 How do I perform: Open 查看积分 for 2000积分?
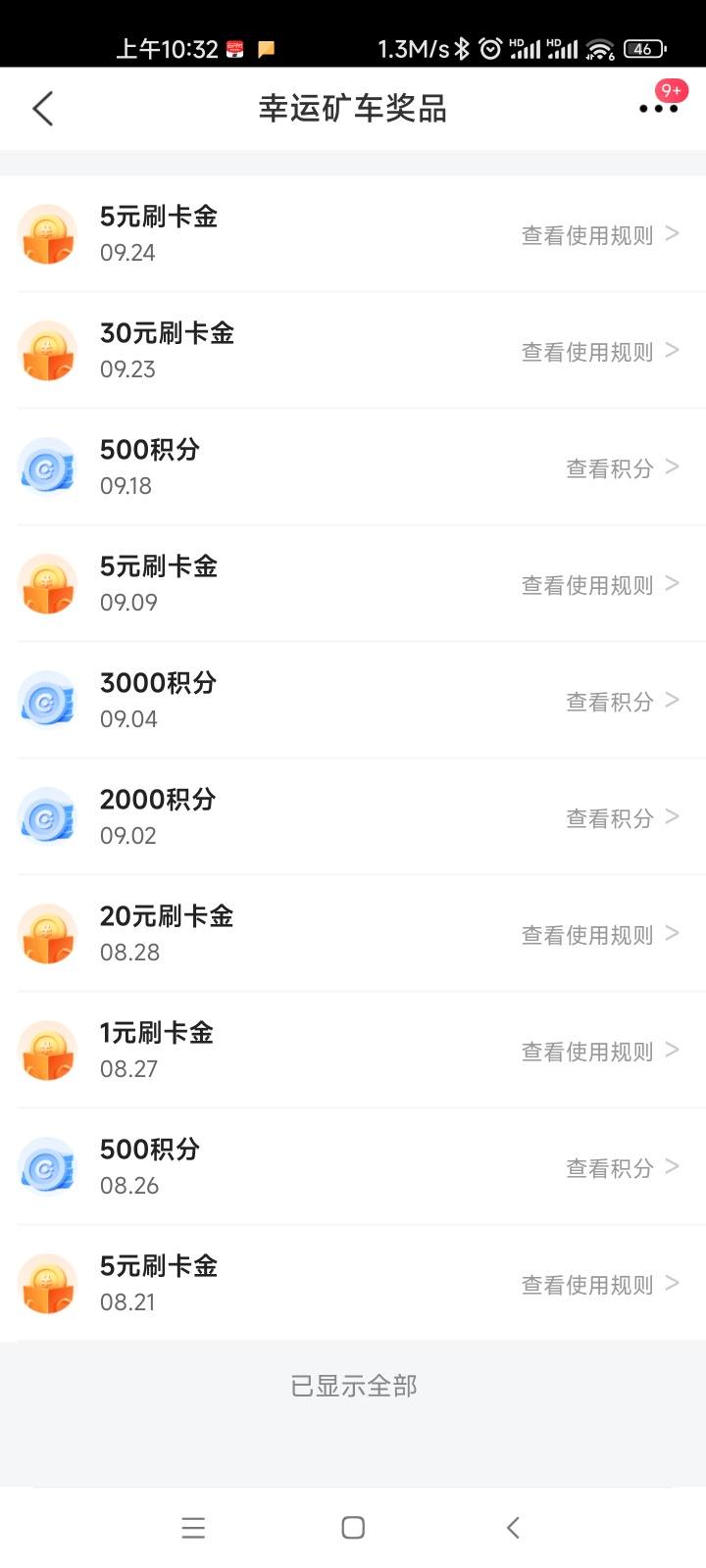click(x=623, y=818)
